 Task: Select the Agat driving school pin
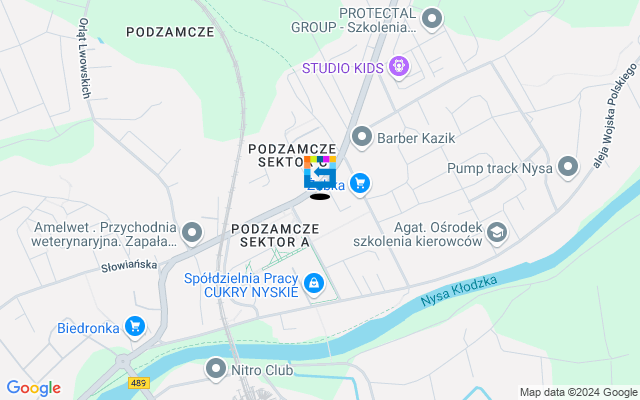click(497, 233)
